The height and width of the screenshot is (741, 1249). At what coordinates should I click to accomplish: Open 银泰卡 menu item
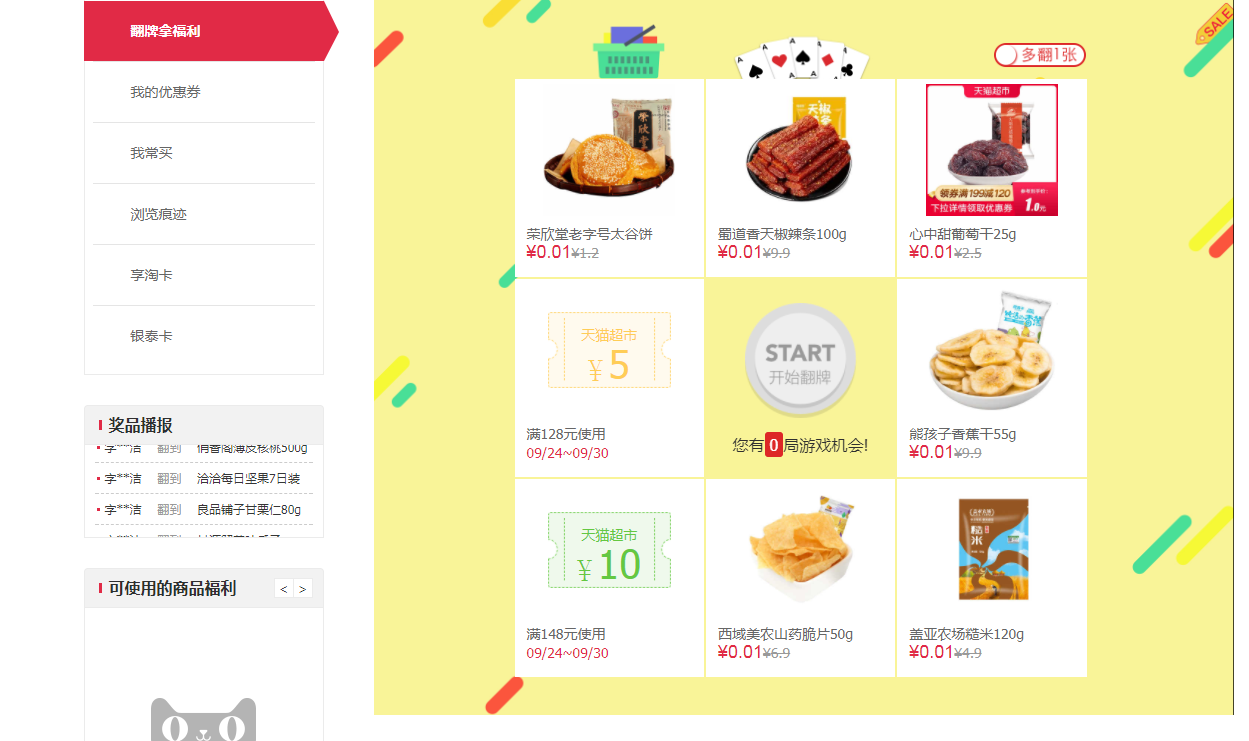[x=152, y=336]
